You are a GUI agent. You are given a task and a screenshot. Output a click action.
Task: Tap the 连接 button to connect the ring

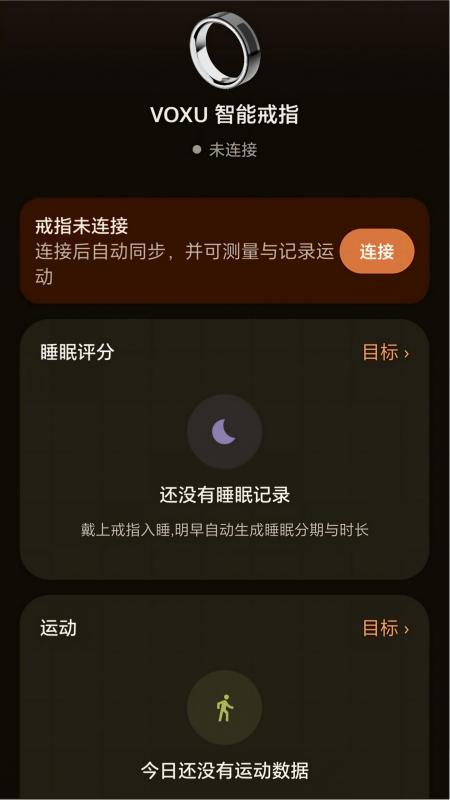(x=377, y=251)
